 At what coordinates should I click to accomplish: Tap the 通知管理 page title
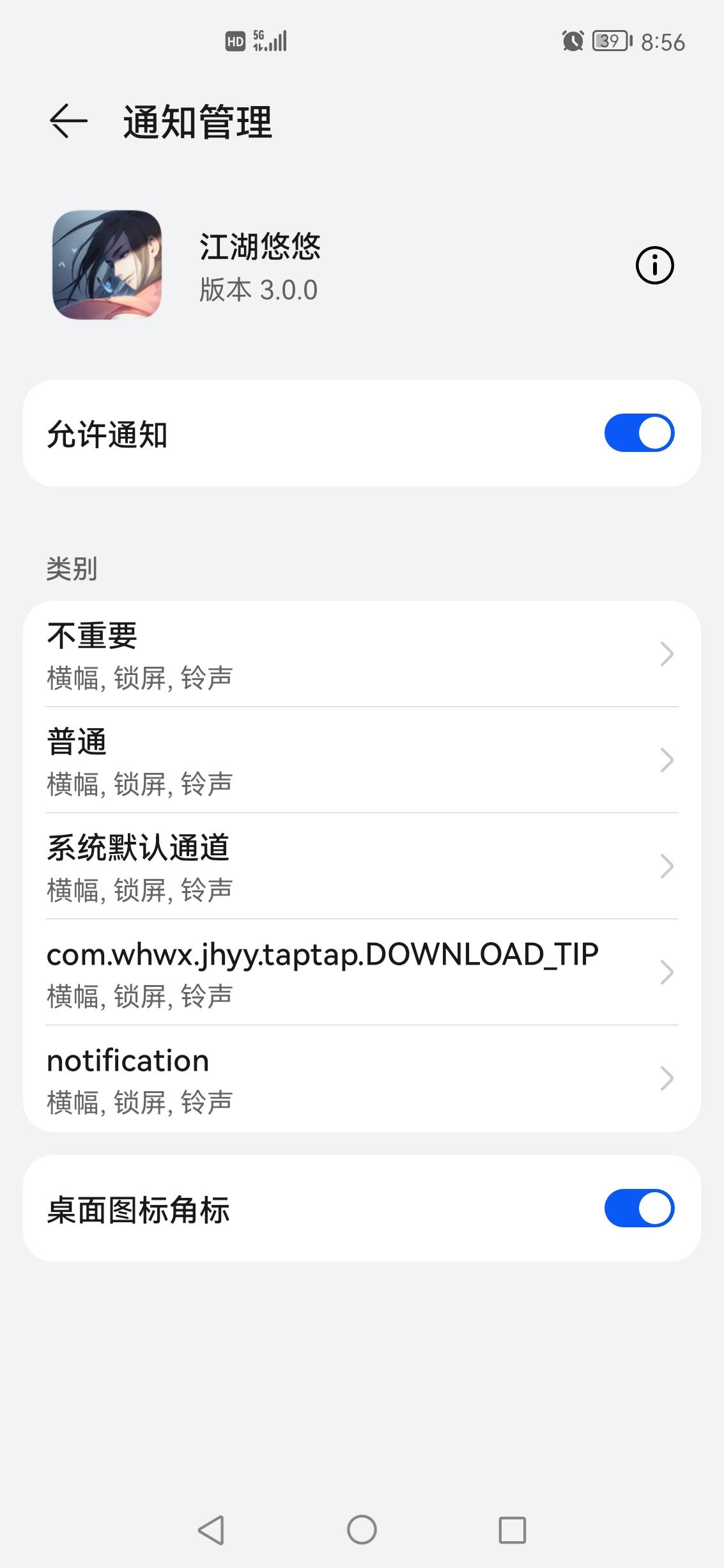tap(198, 121)
